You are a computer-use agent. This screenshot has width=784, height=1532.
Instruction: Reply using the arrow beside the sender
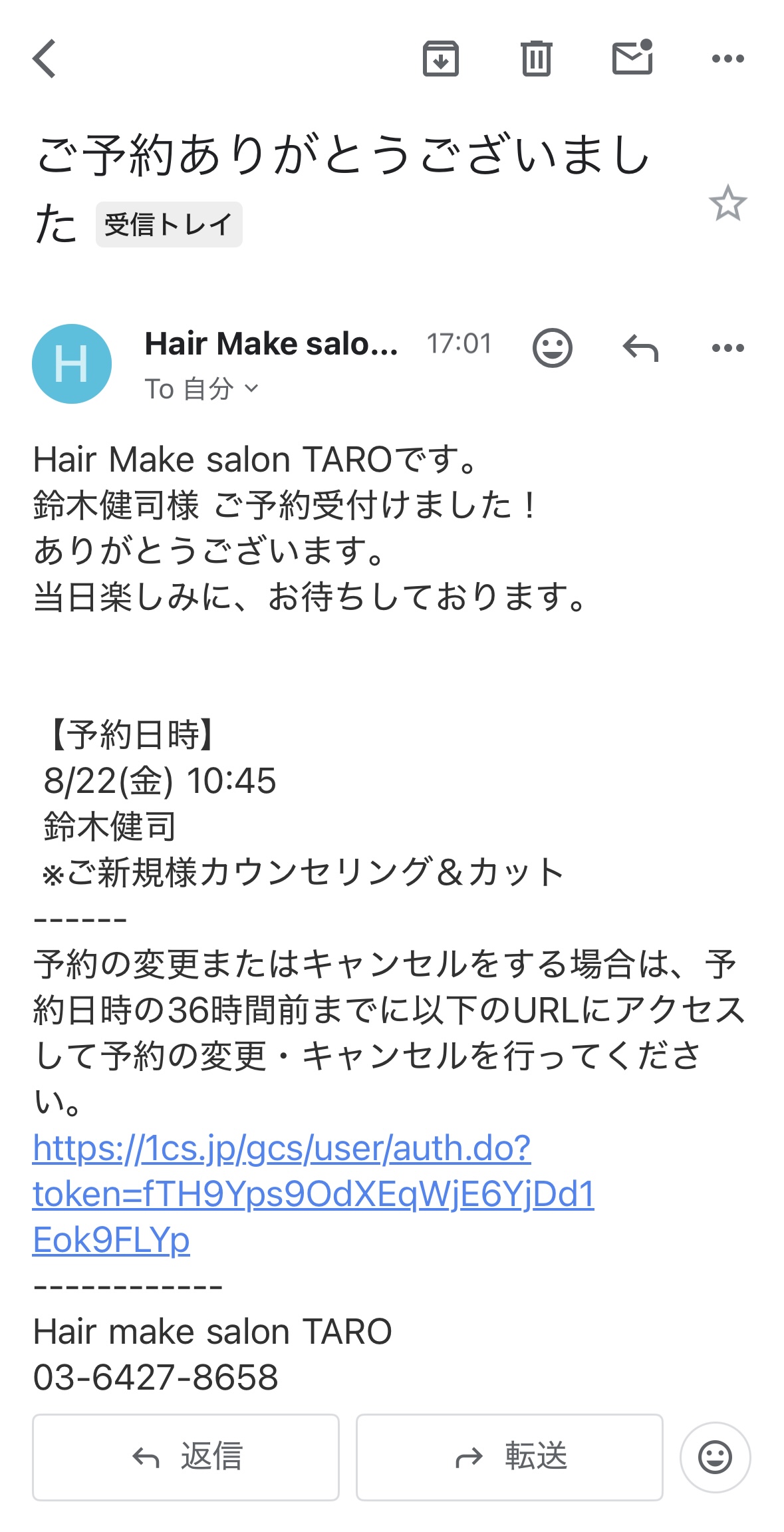pyautogui.click(x=640, y=347)
